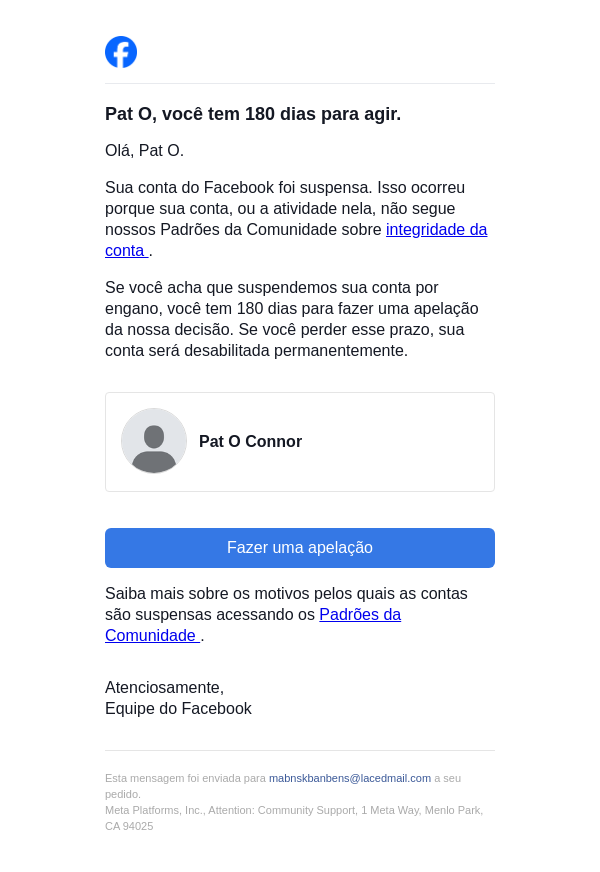The width and height of the screenshot is (600, 872).
Task: Open the Pat O Connor profile card
Action: 300,442
